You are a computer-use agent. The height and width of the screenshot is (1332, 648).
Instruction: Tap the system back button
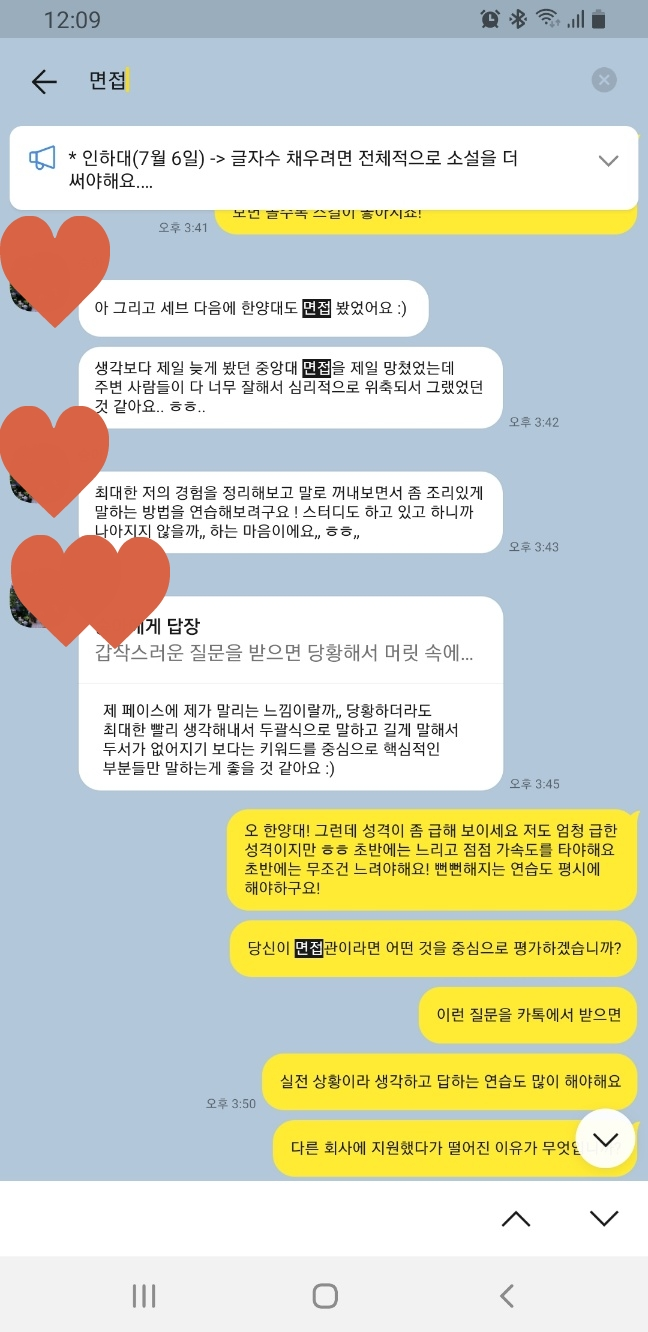(x=506, y=1296)
